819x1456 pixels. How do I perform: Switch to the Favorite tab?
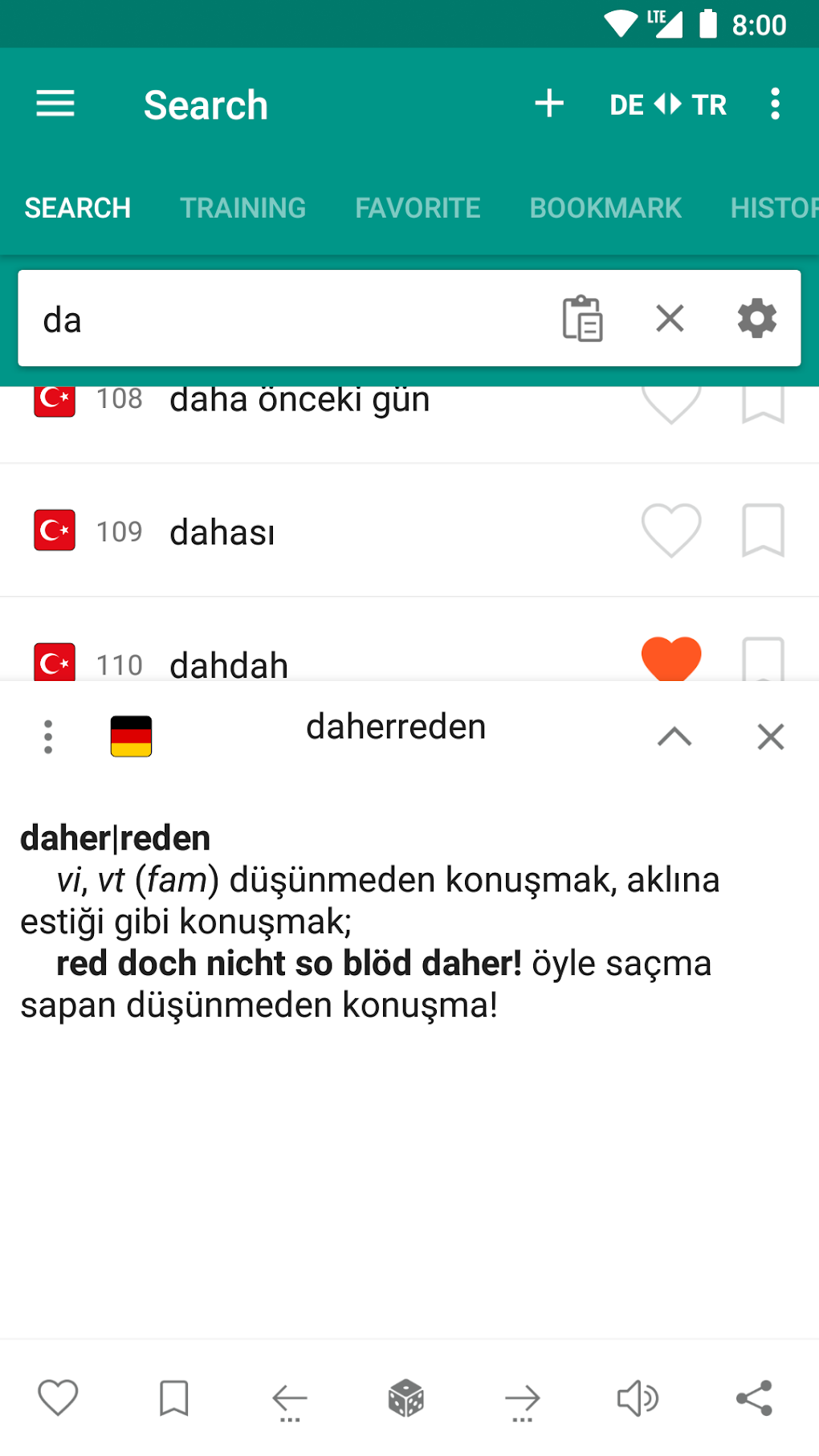418,208
